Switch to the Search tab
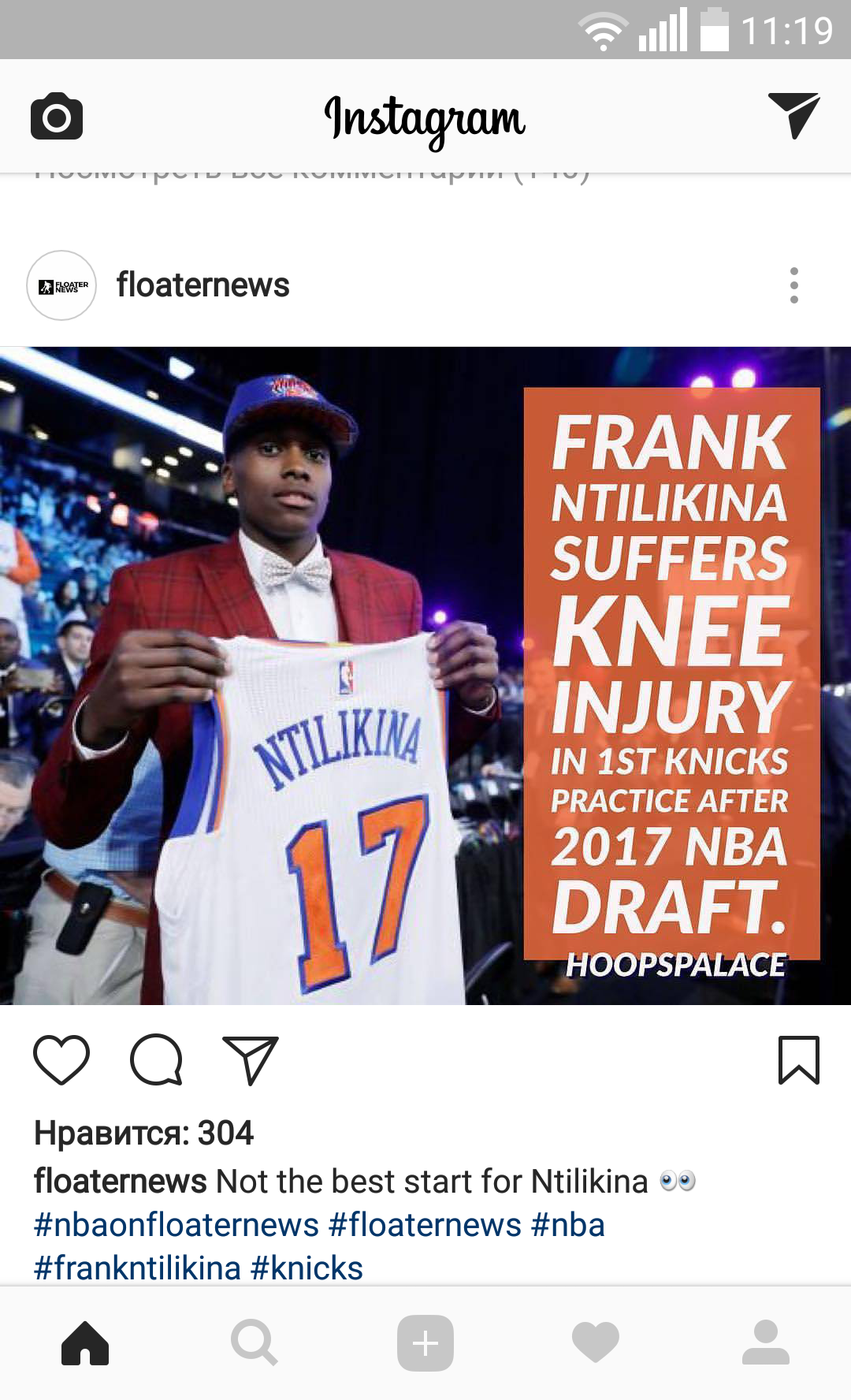Viewport: 851px width, 1400px height. (255, 1342)
